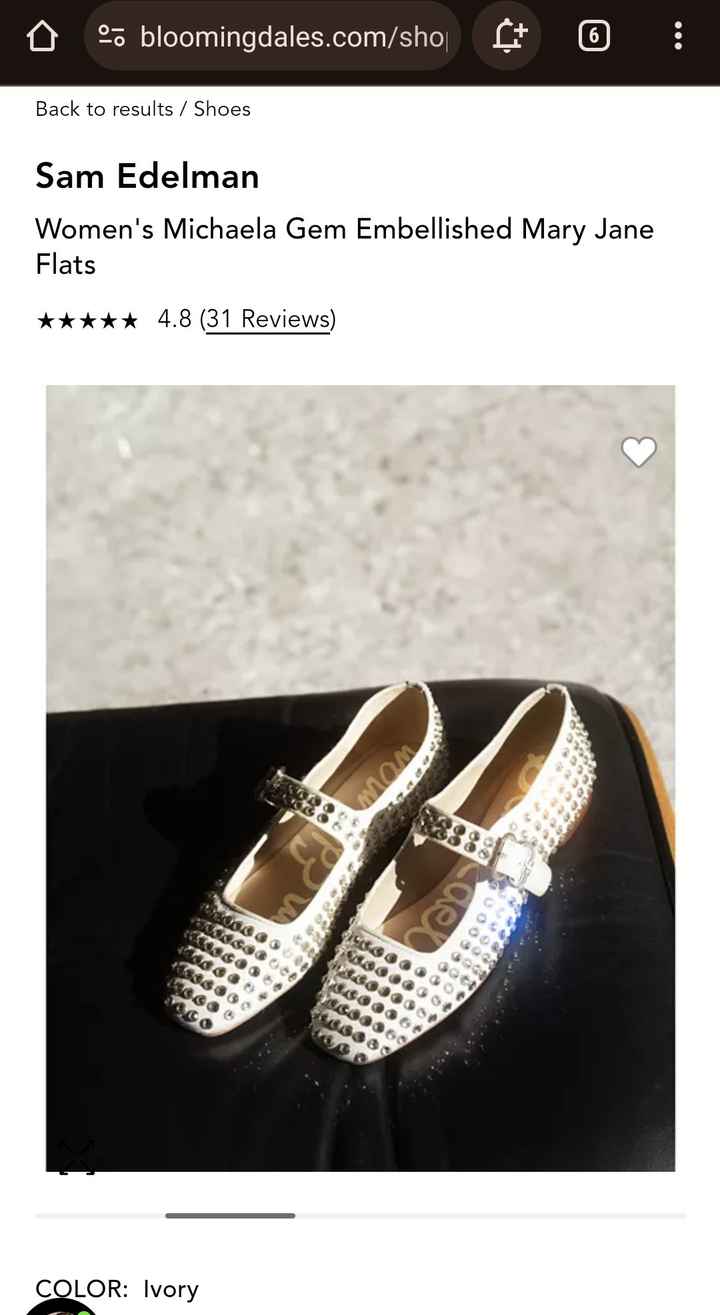Screen dimensions: 720x1315
Task: Open the Sam Edelman brand page
Action: 147,176
